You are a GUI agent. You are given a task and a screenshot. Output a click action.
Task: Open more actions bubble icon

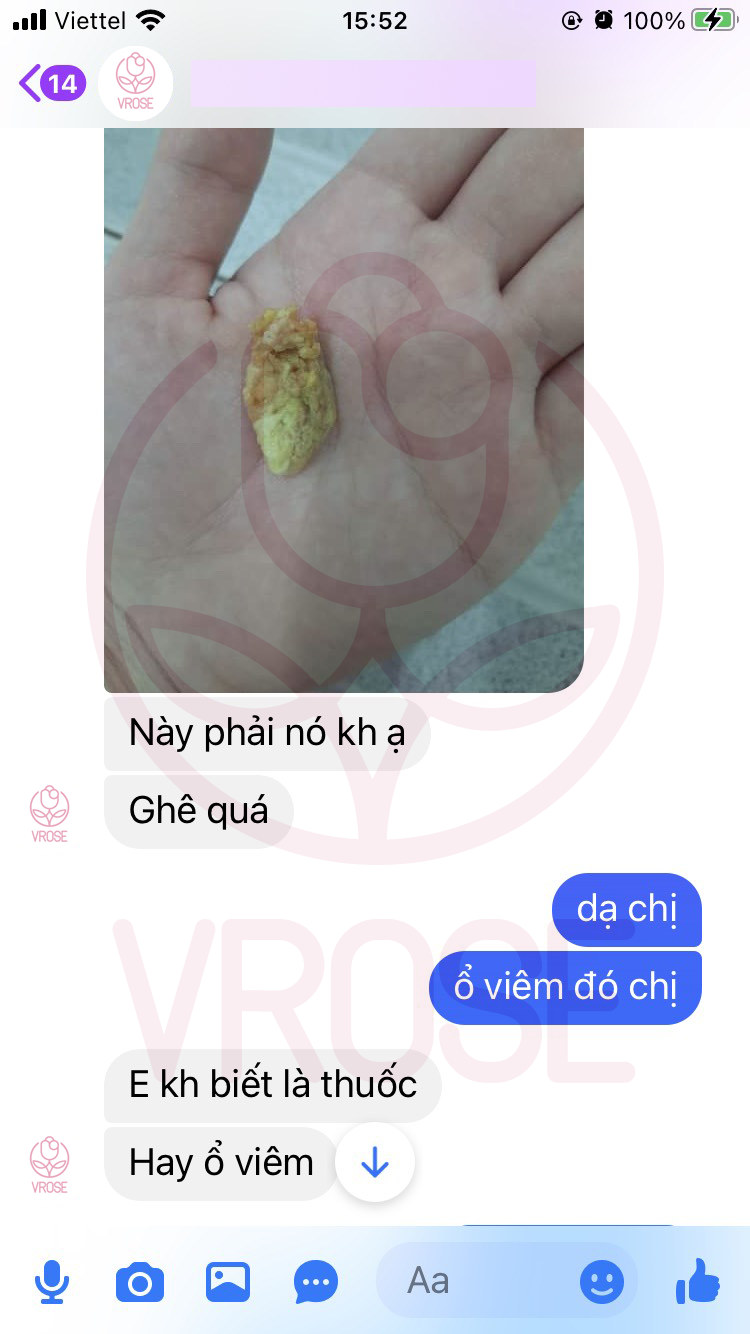click(x=316, y=1281)
